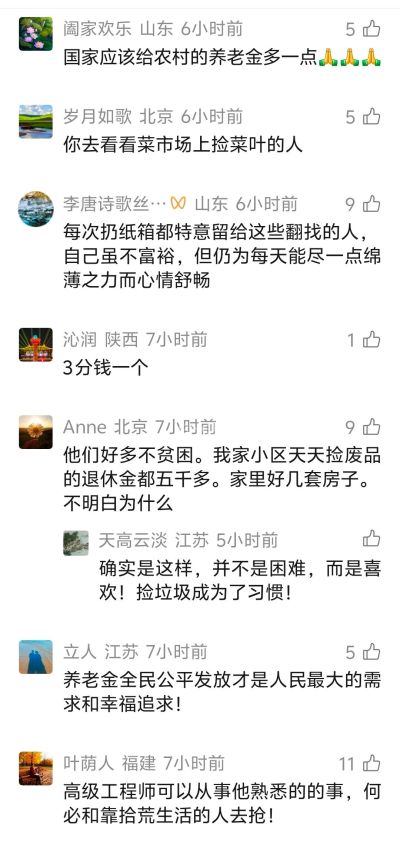Open 天高云淡's profile avatar
Image resolution: width=400 pixels, height=858 pixels.
(76, 543)
